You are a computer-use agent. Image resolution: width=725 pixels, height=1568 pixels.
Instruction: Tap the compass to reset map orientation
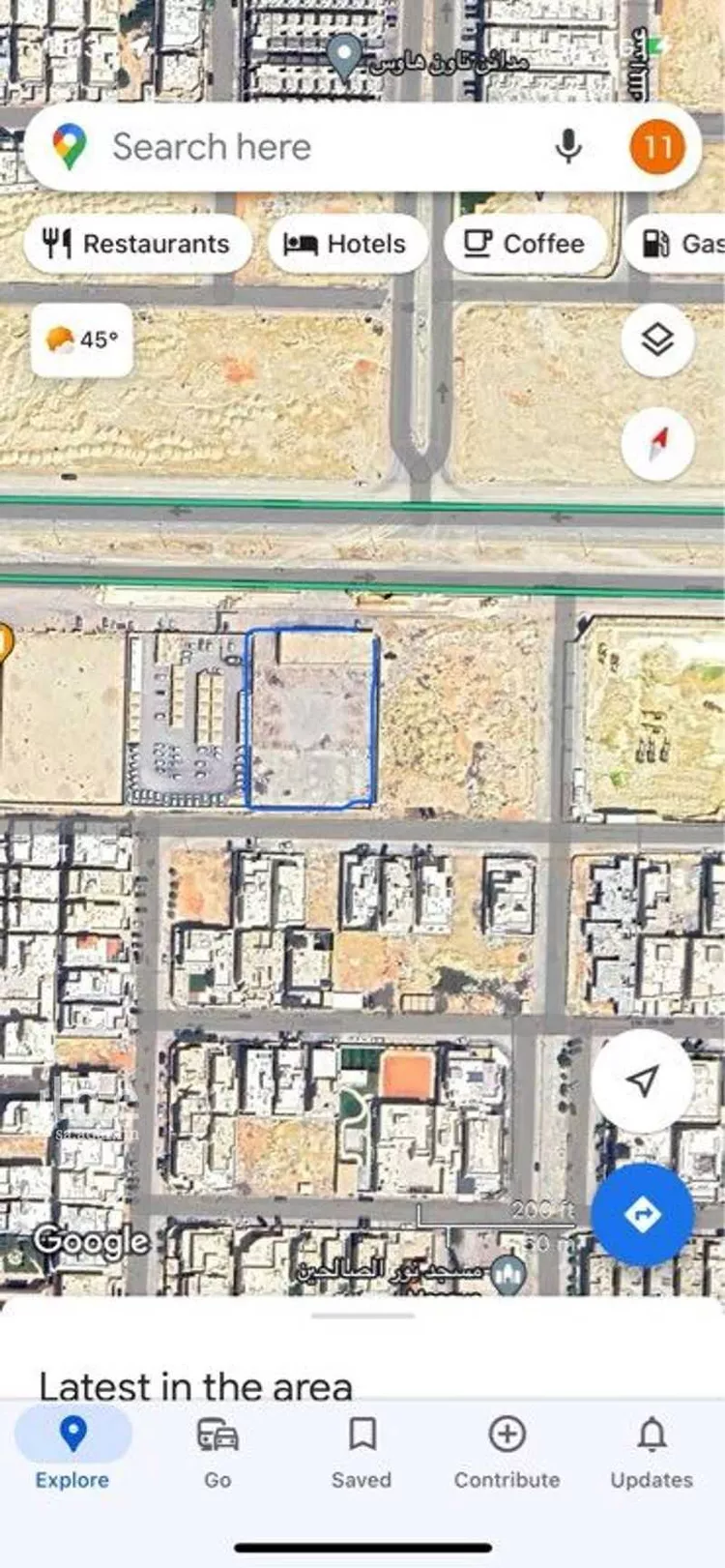[655, 442]
